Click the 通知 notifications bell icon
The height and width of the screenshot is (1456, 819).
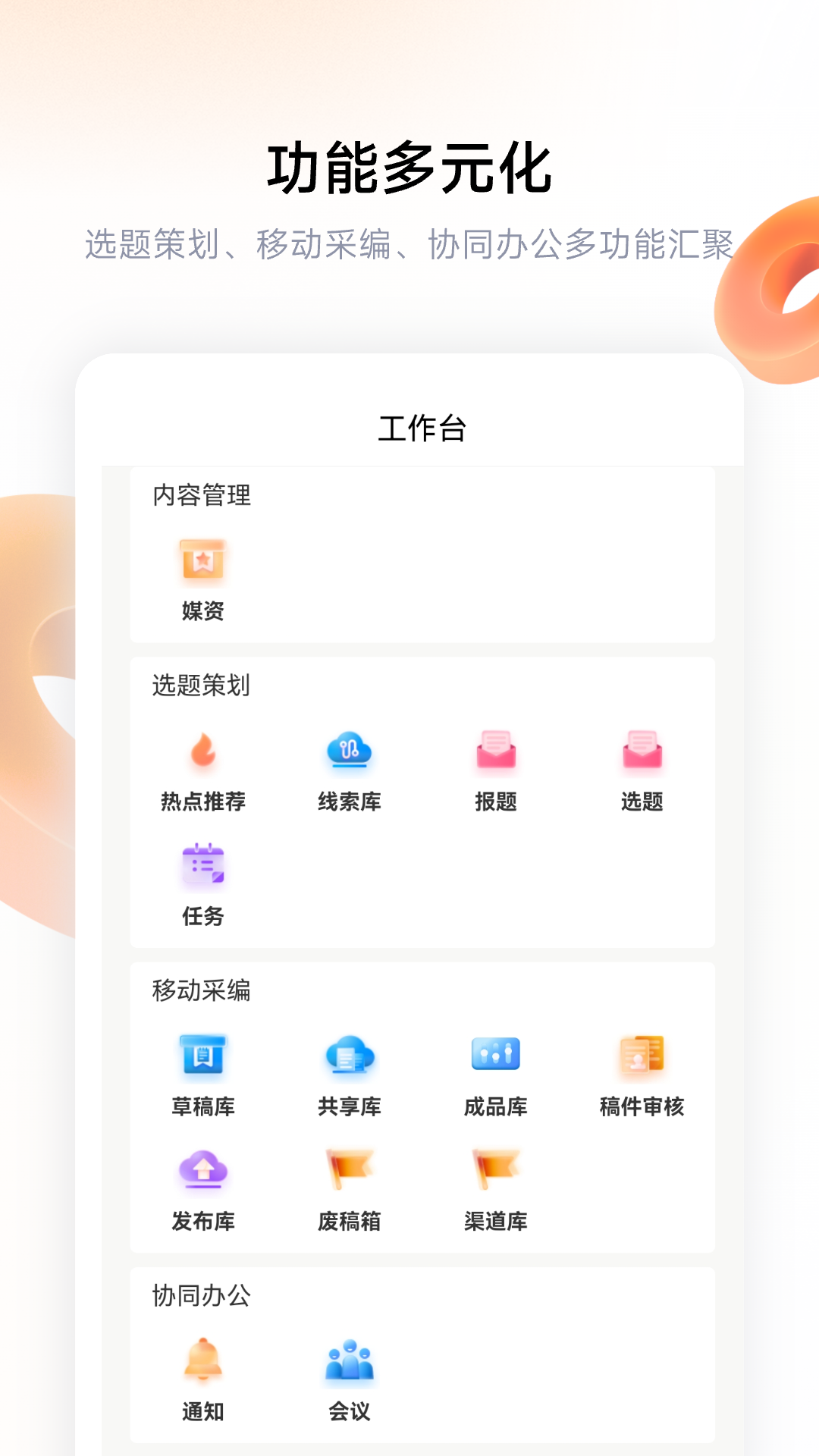[203, 1360]
